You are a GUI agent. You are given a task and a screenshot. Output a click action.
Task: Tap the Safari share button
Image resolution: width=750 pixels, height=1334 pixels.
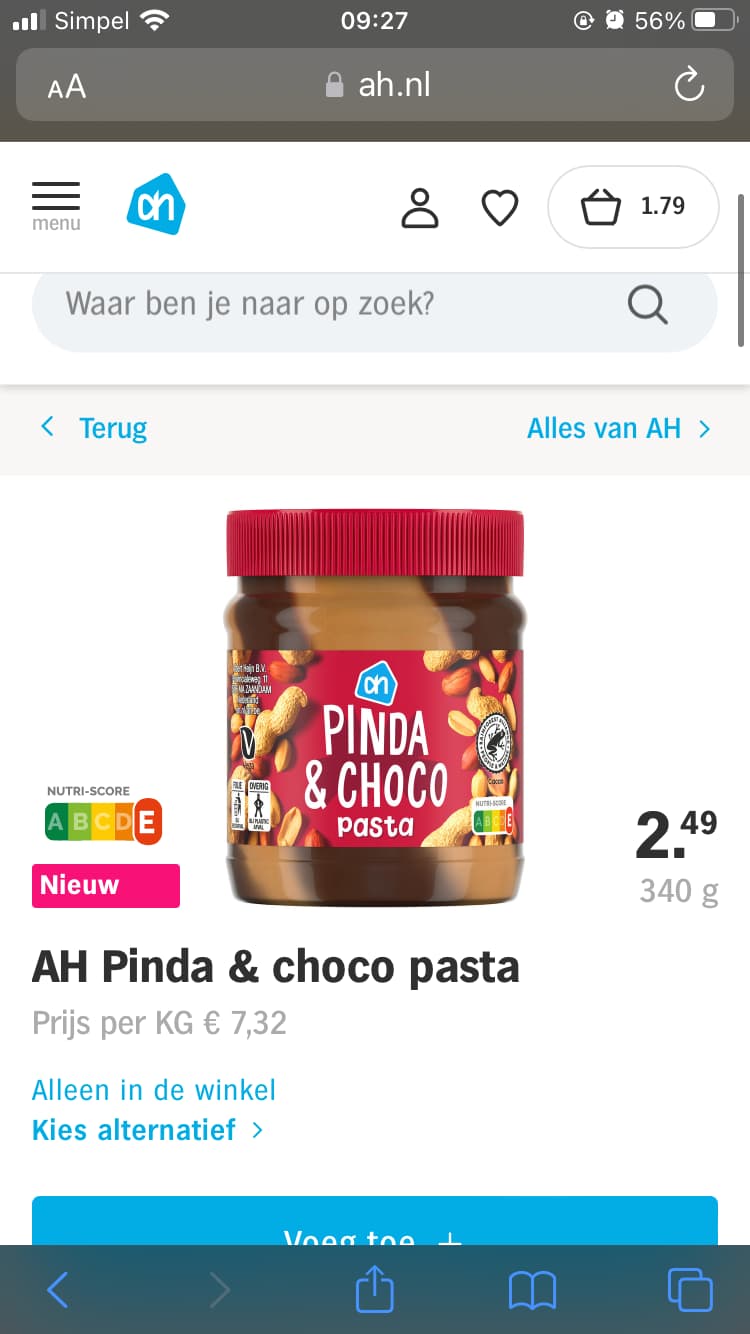tap(375, 1289)
